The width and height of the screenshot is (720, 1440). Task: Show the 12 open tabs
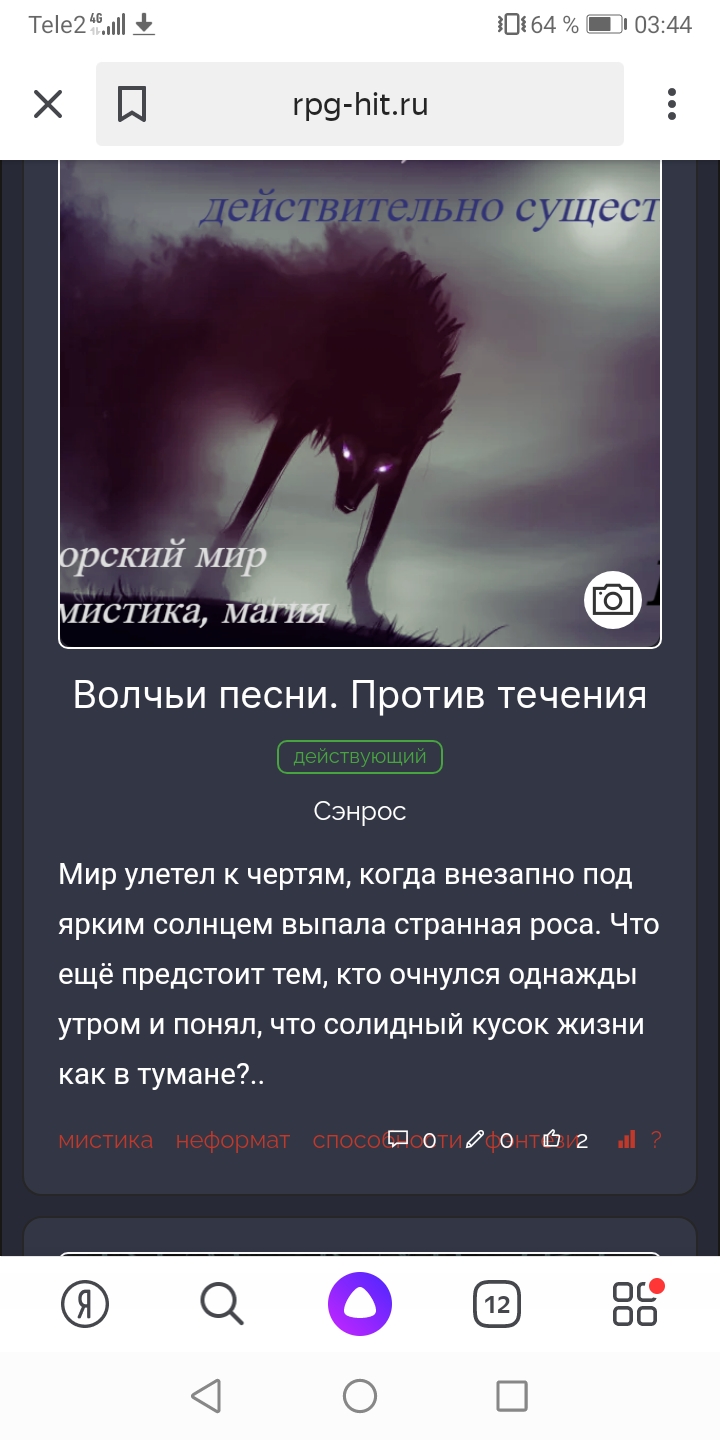point(497,1304)
